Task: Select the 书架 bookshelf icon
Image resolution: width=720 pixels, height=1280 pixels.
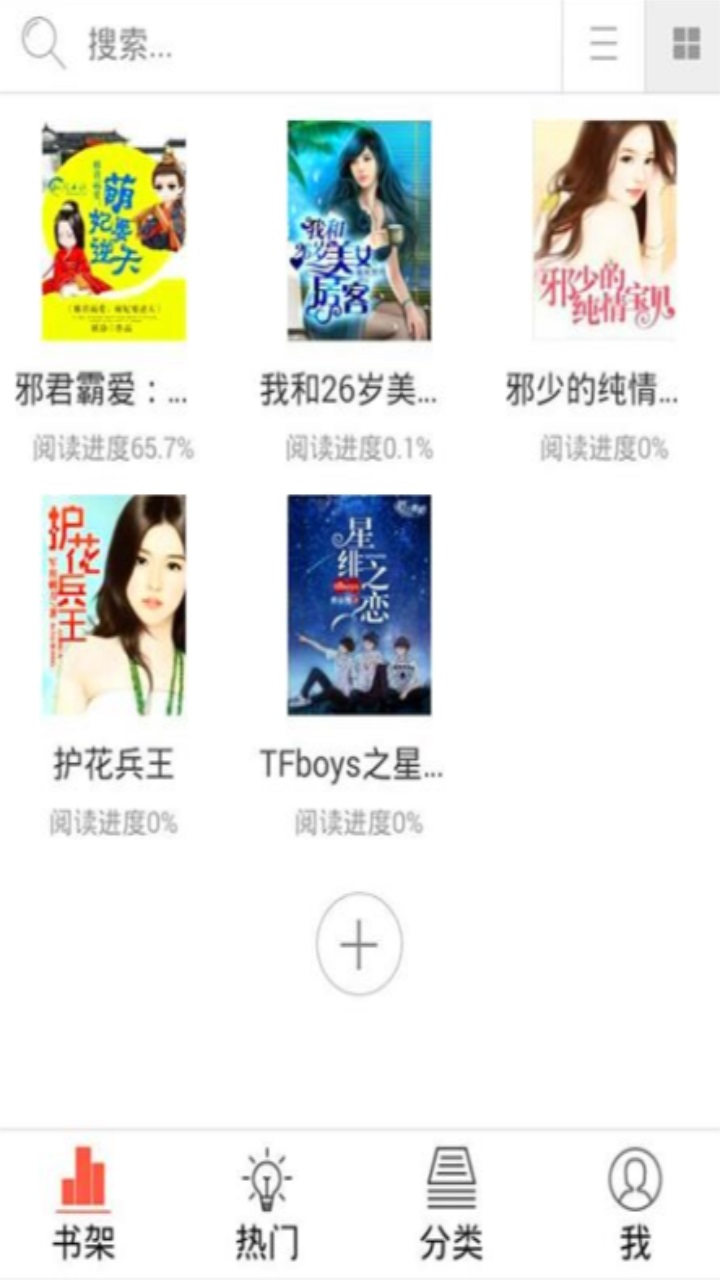Action: [x=84, y=1178]
